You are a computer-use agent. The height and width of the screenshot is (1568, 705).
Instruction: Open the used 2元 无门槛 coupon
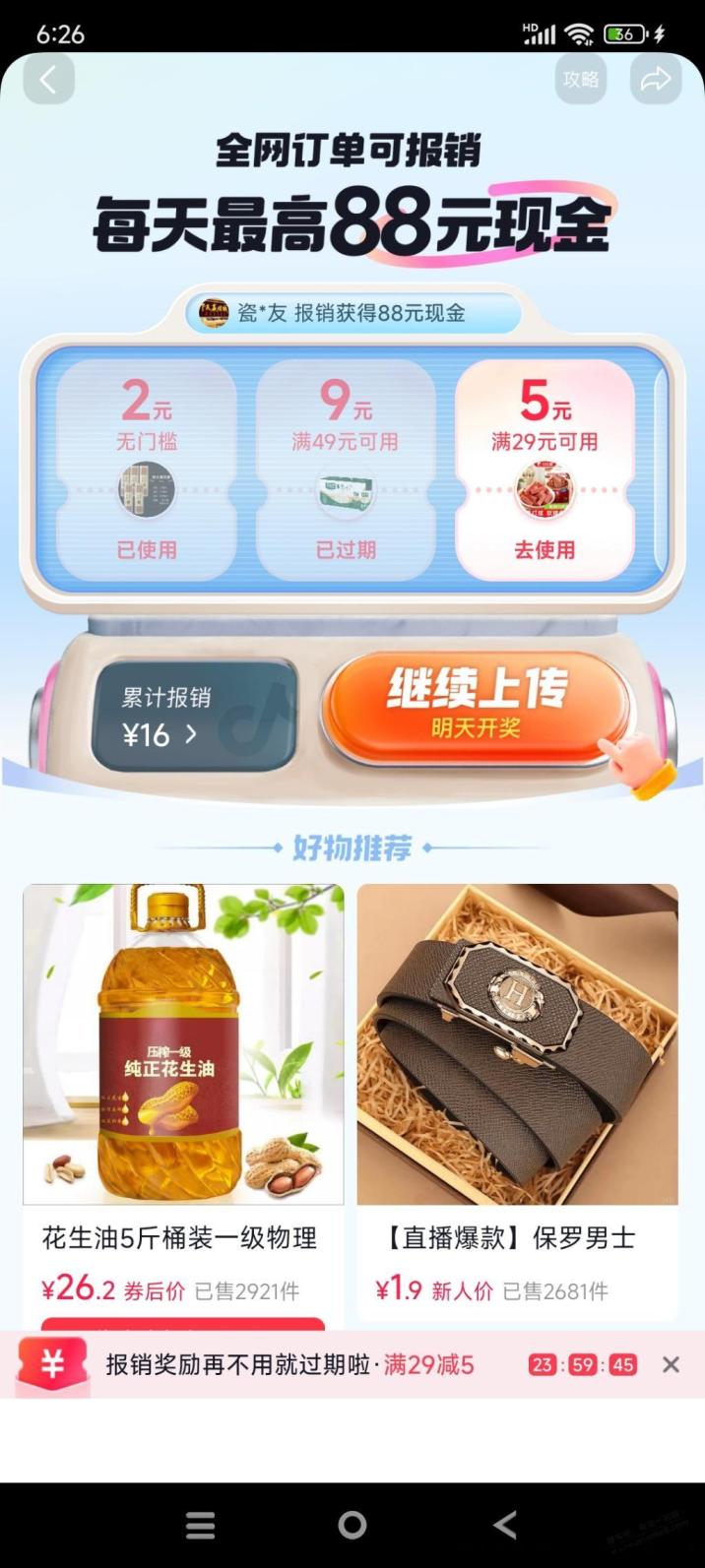[x=147, y=470]
